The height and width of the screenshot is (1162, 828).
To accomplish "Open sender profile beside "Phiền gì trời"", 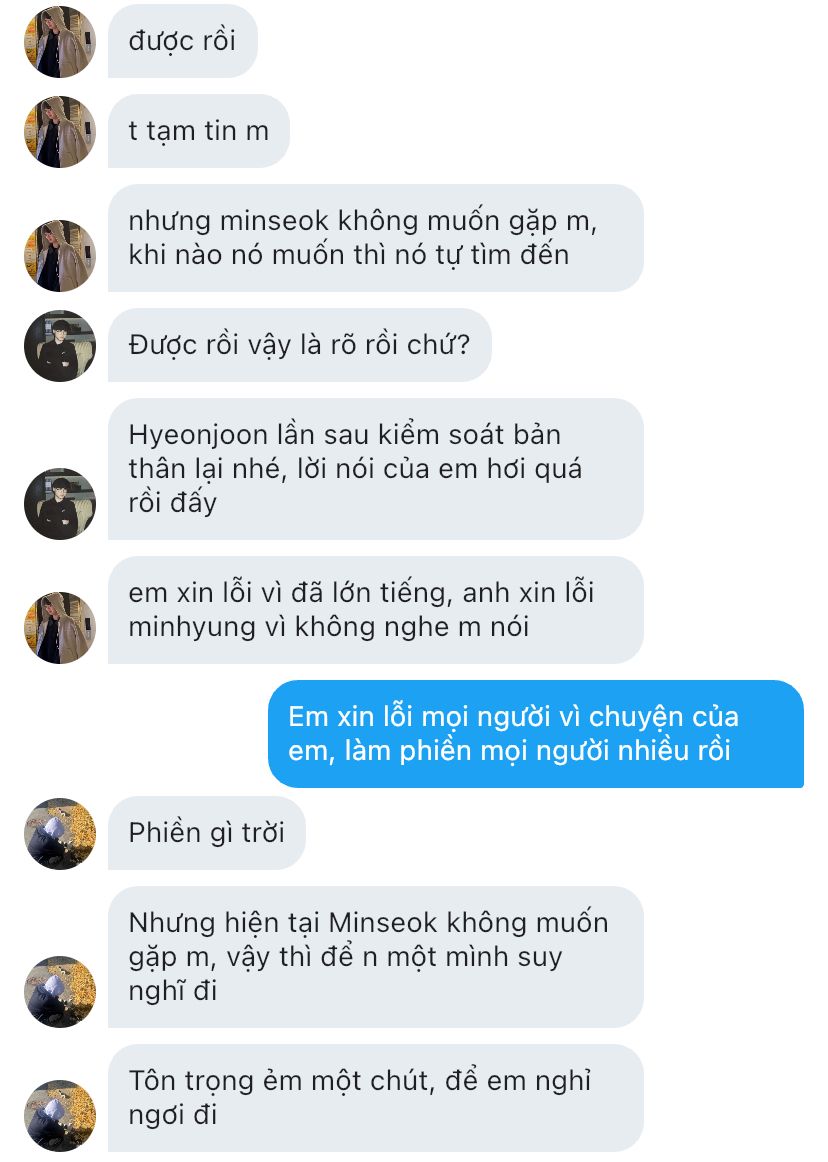I will [59, 834].
